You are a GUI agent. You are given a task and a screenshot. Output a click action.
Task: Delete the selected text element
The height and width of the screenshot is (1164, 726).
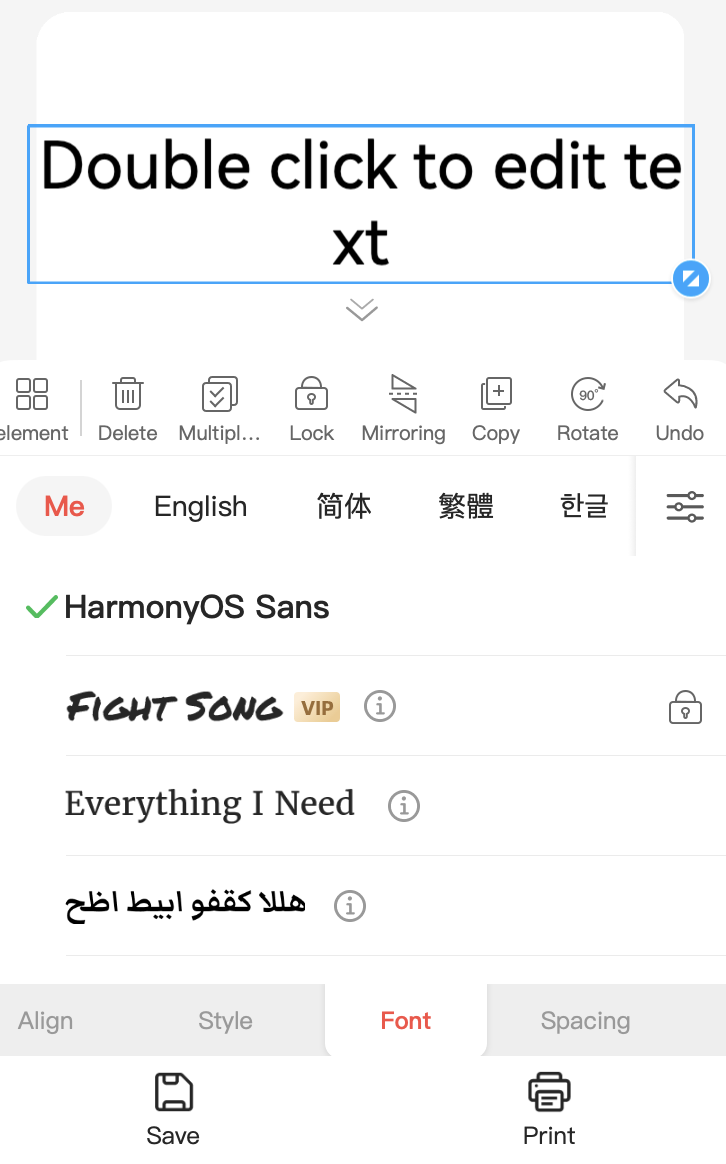[127, 409]
